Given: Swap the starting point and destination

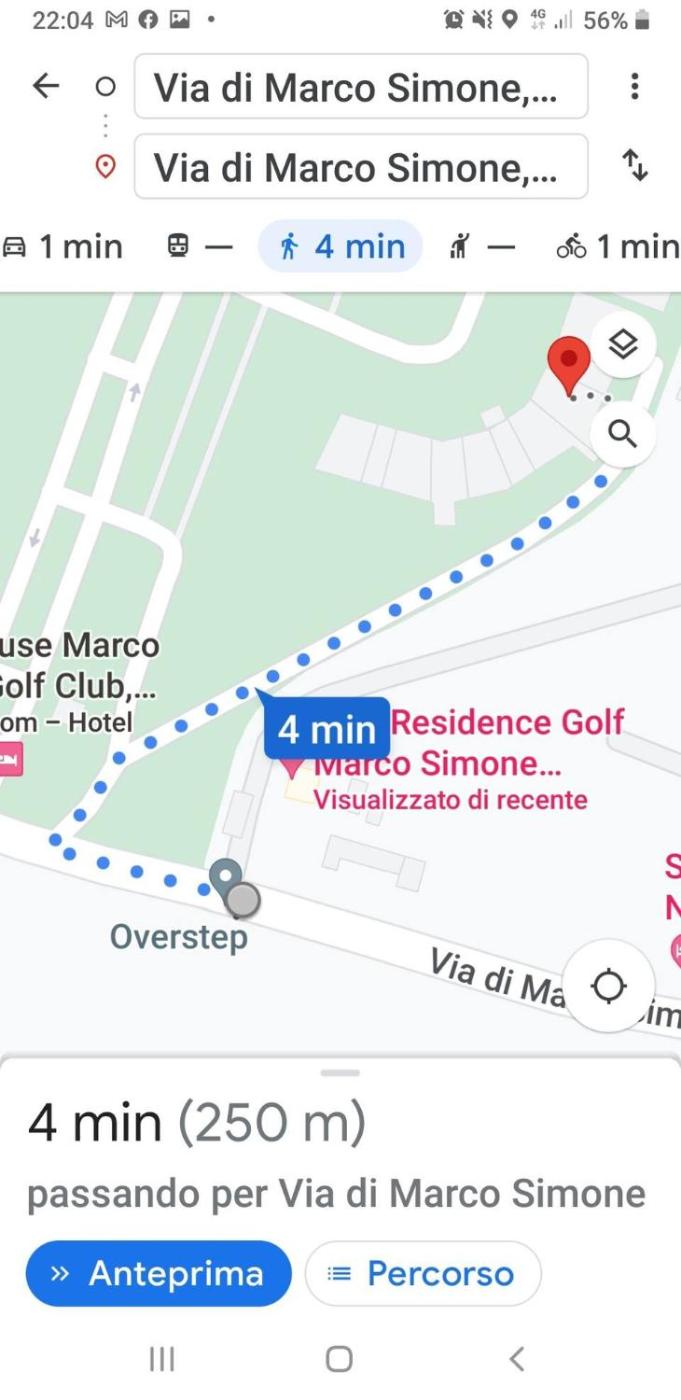Looking at the screenshot, I should click(x=634, y=165).
